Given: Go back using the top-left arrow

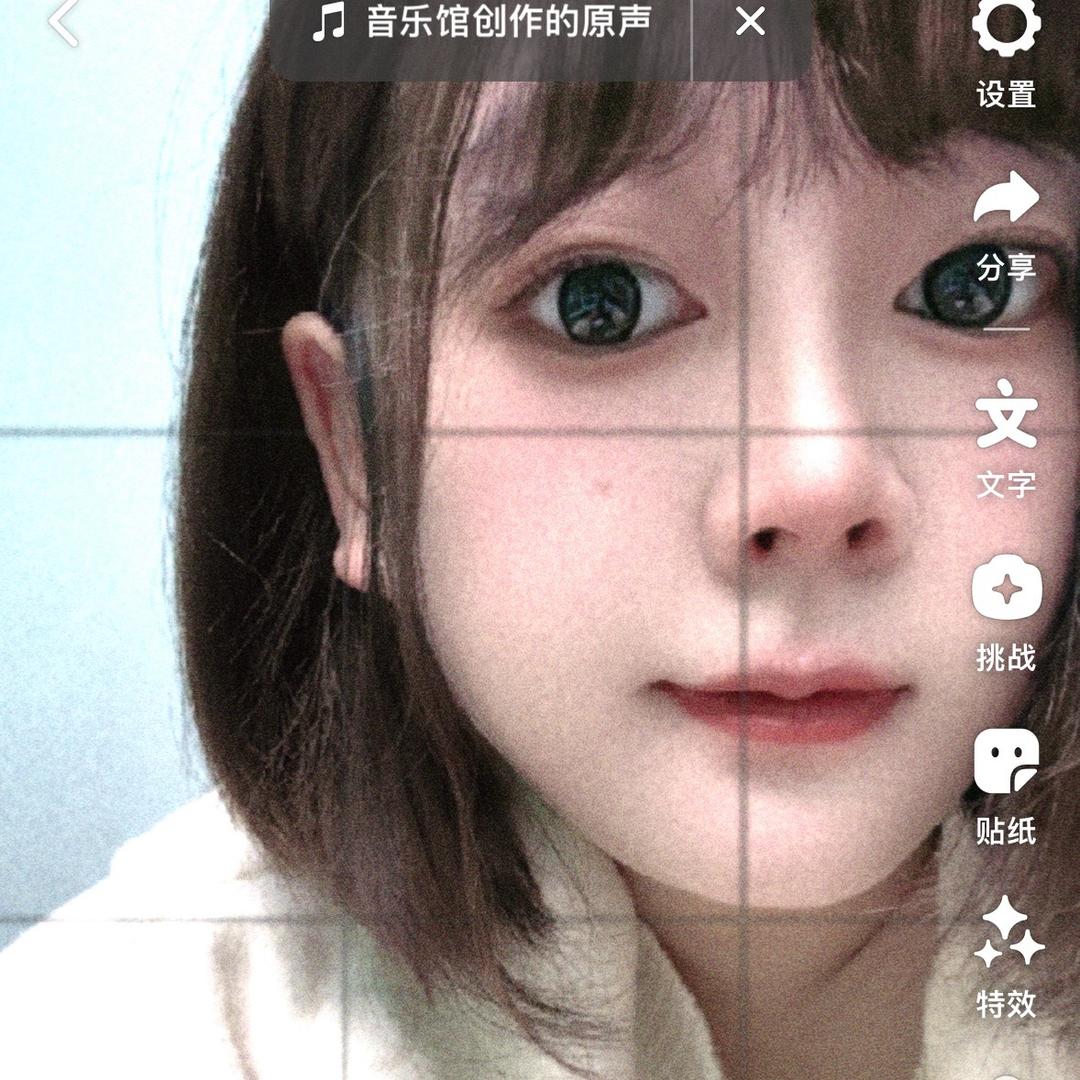Looking at the screenshot, I should 63,22.
